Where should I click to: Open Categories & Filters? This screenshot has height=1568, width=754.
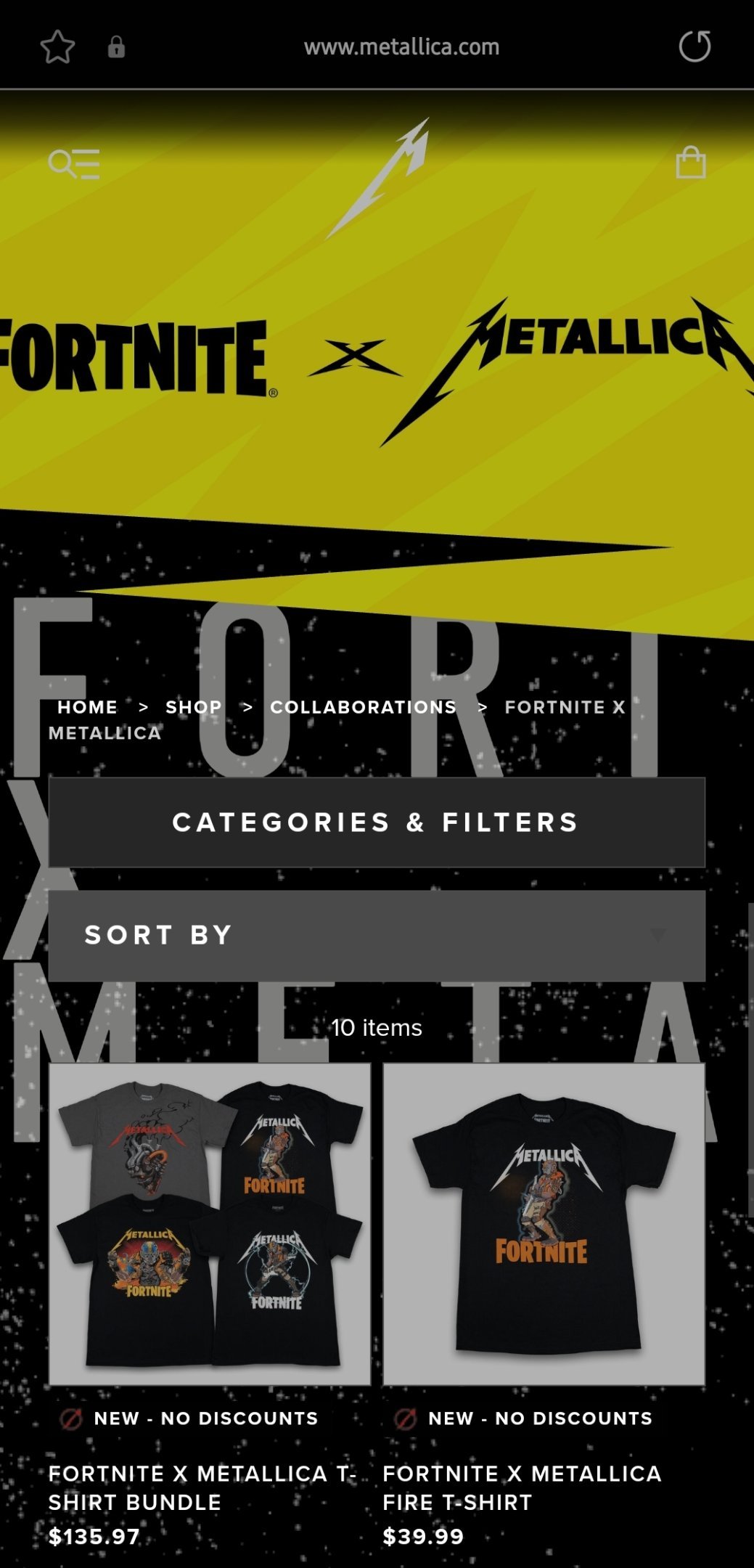pos(377,822)
